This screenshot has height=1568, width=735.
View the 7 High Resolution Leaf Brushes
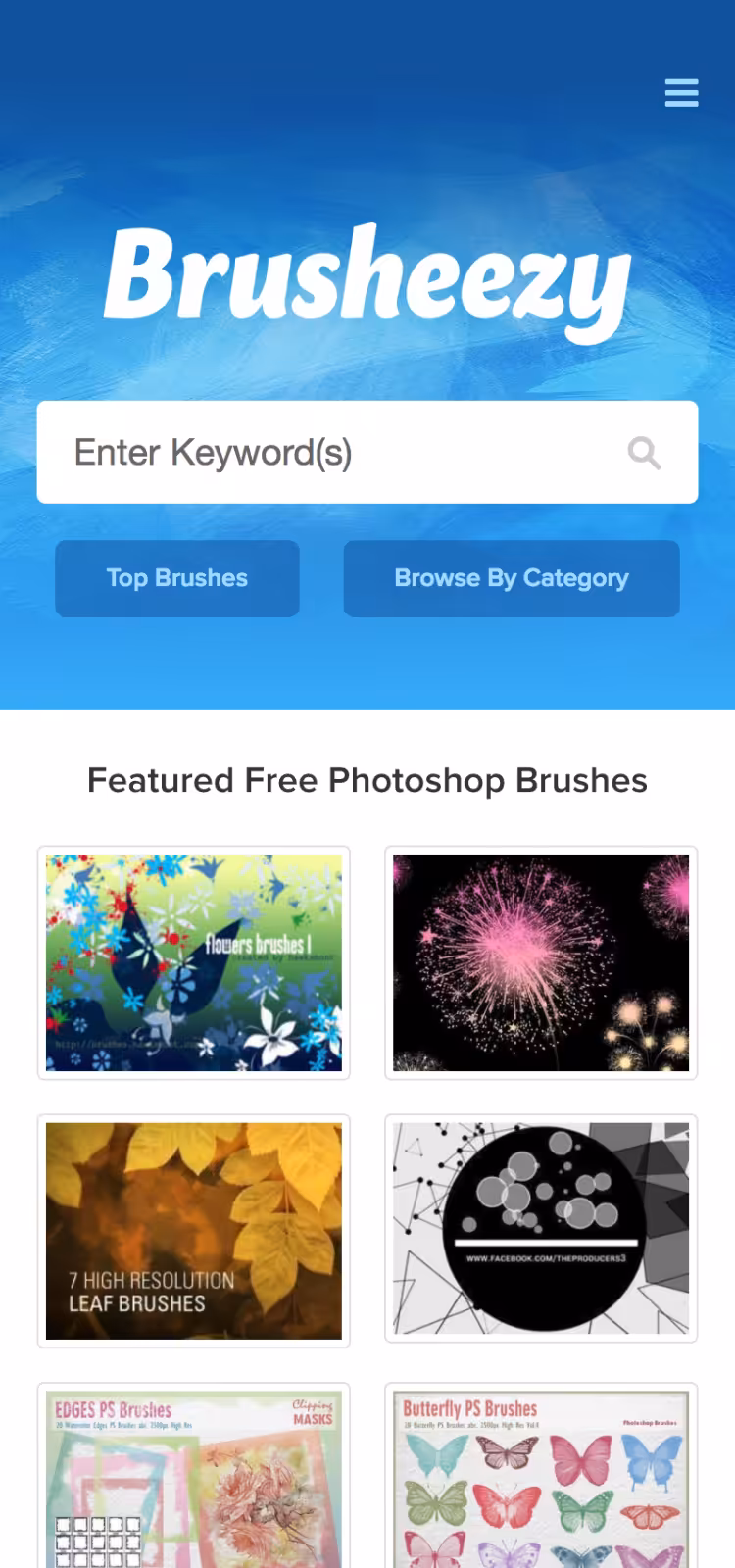tap(194, 1231)
